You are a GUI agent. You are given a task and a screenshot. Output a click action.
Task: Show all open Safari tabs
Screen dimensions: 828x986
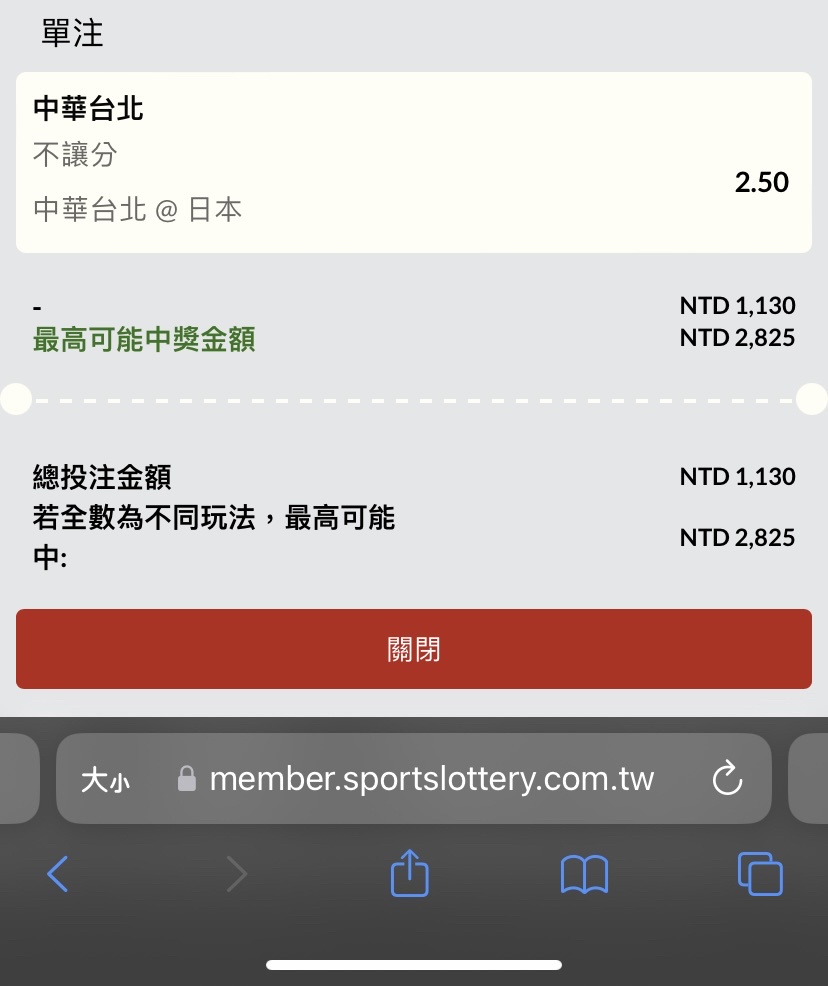(x=759, y=875)
